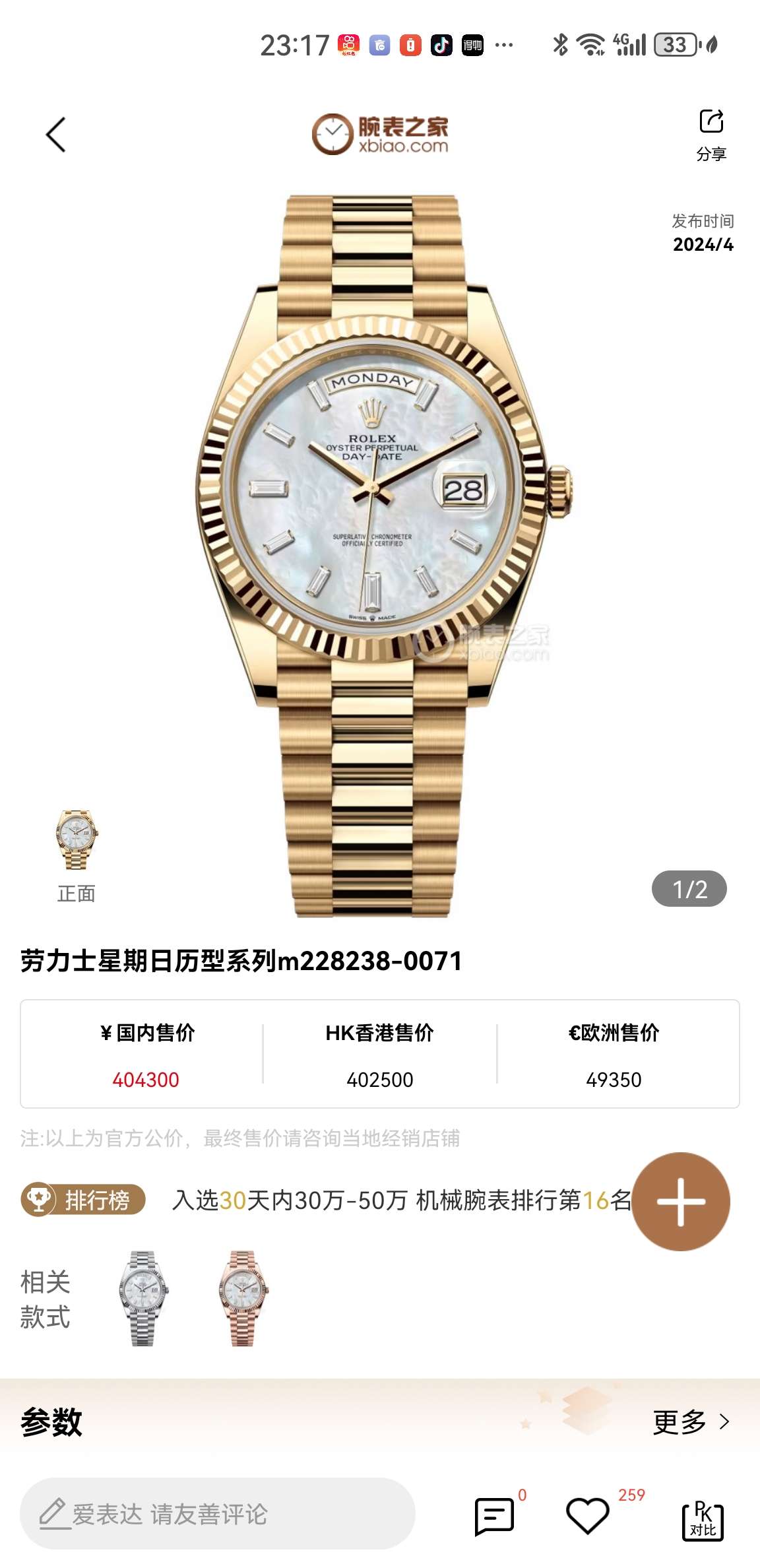Expand 更多 for more parameters
The height and width of the screenshot is (1568, 760).
pos(691,1421)
